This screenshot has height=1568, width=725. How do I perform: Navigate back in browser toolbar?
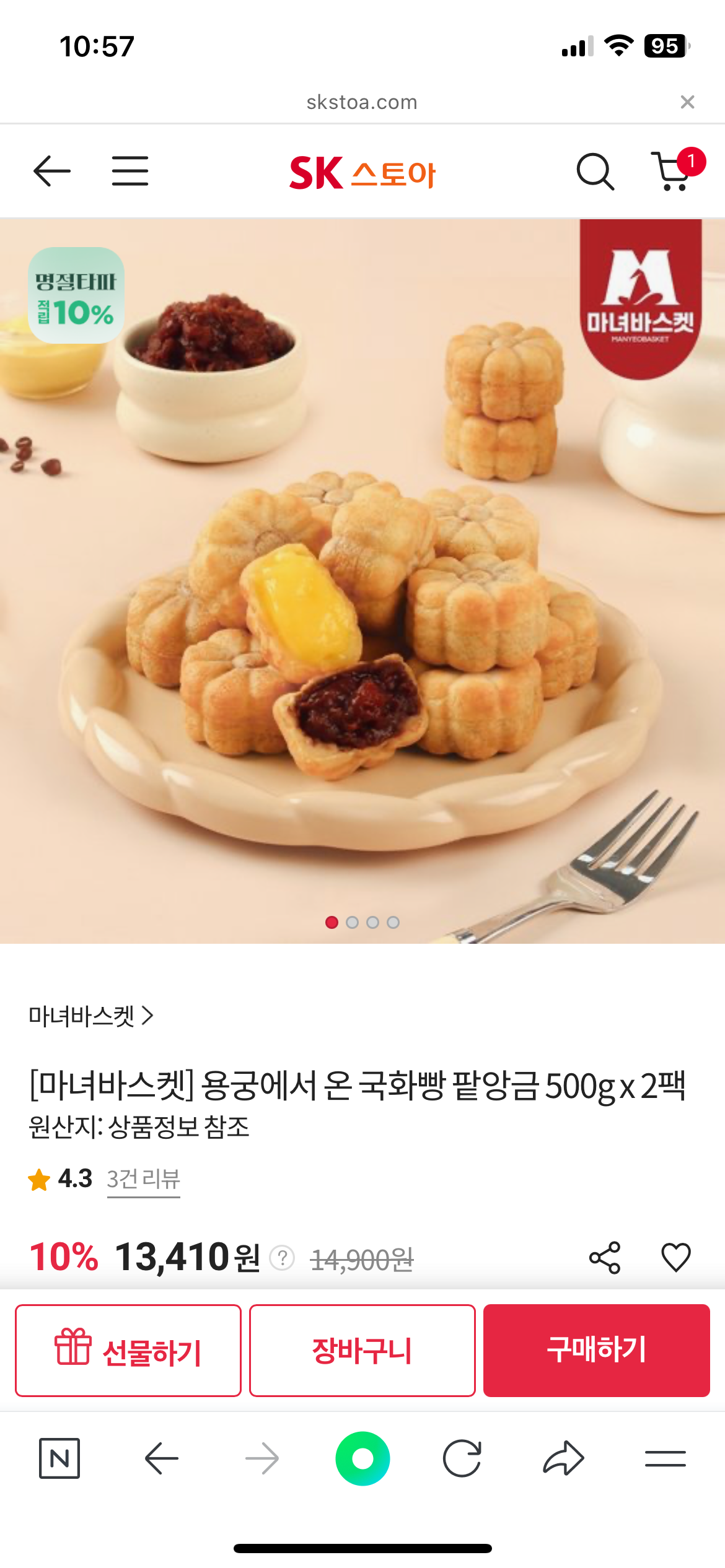coord(161,1458)
